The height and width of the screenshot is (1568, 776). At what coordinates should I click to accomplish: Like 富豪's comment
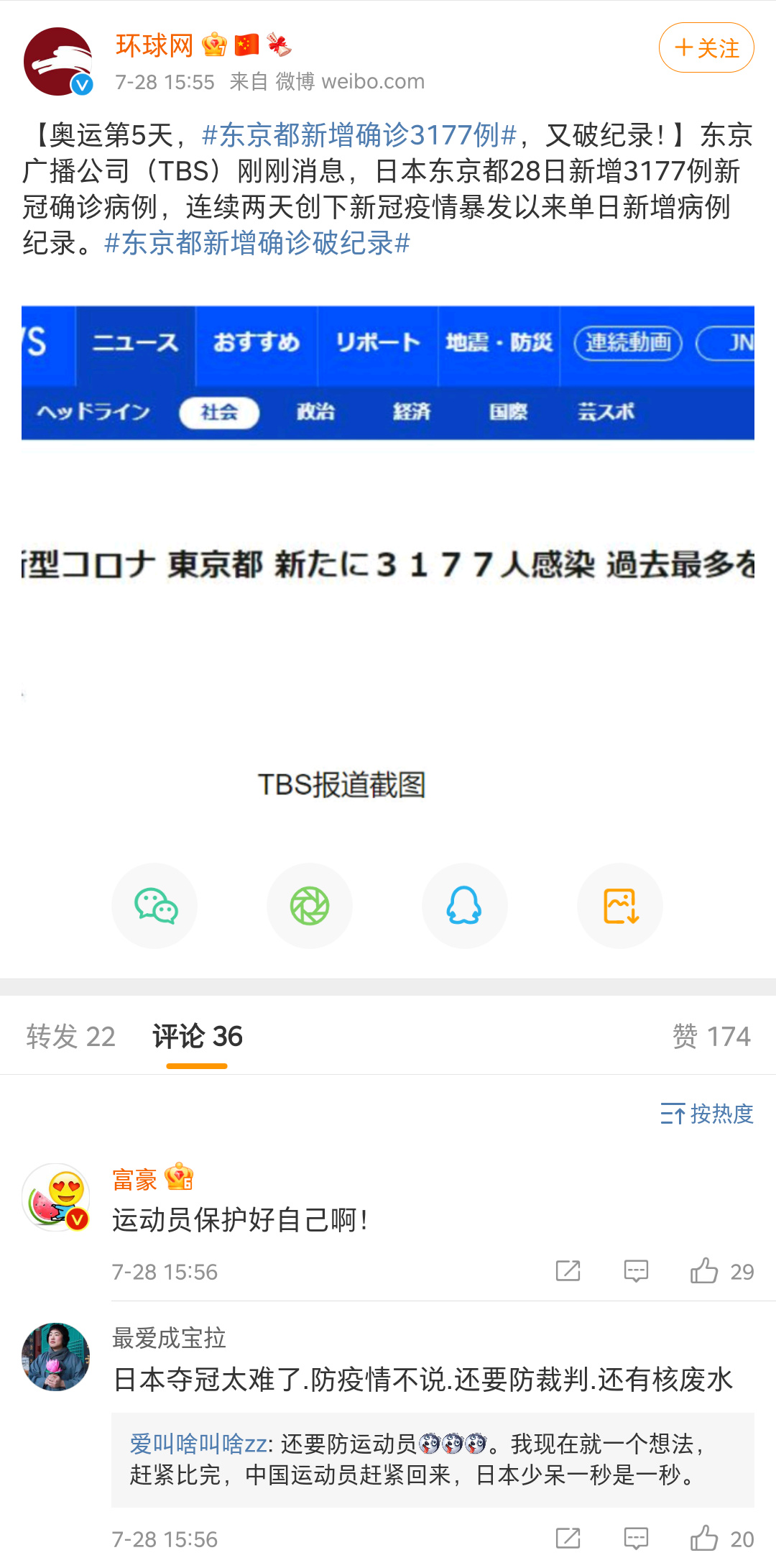705,1271
